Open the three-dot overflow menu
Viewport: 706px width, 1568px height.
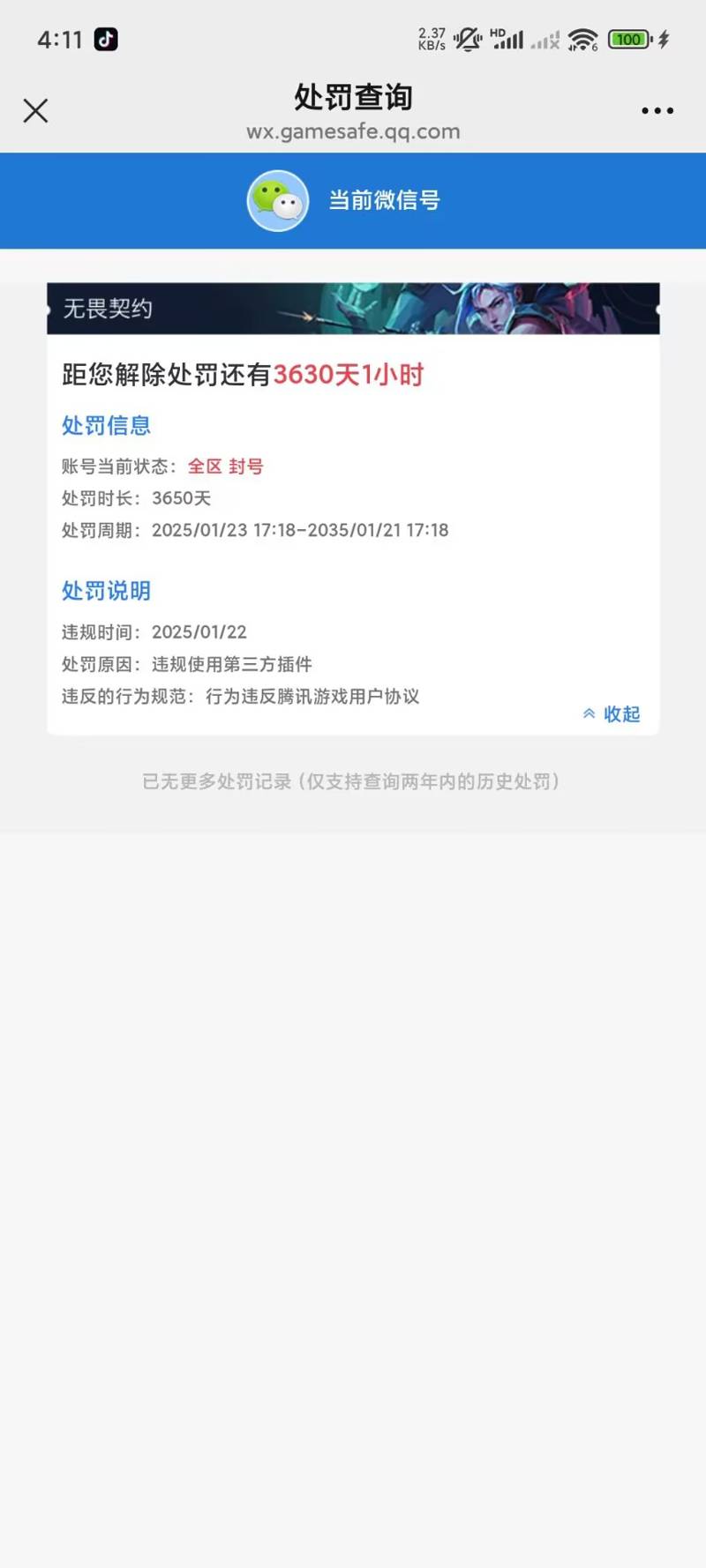pyautogui.click(x=657, y=110)
